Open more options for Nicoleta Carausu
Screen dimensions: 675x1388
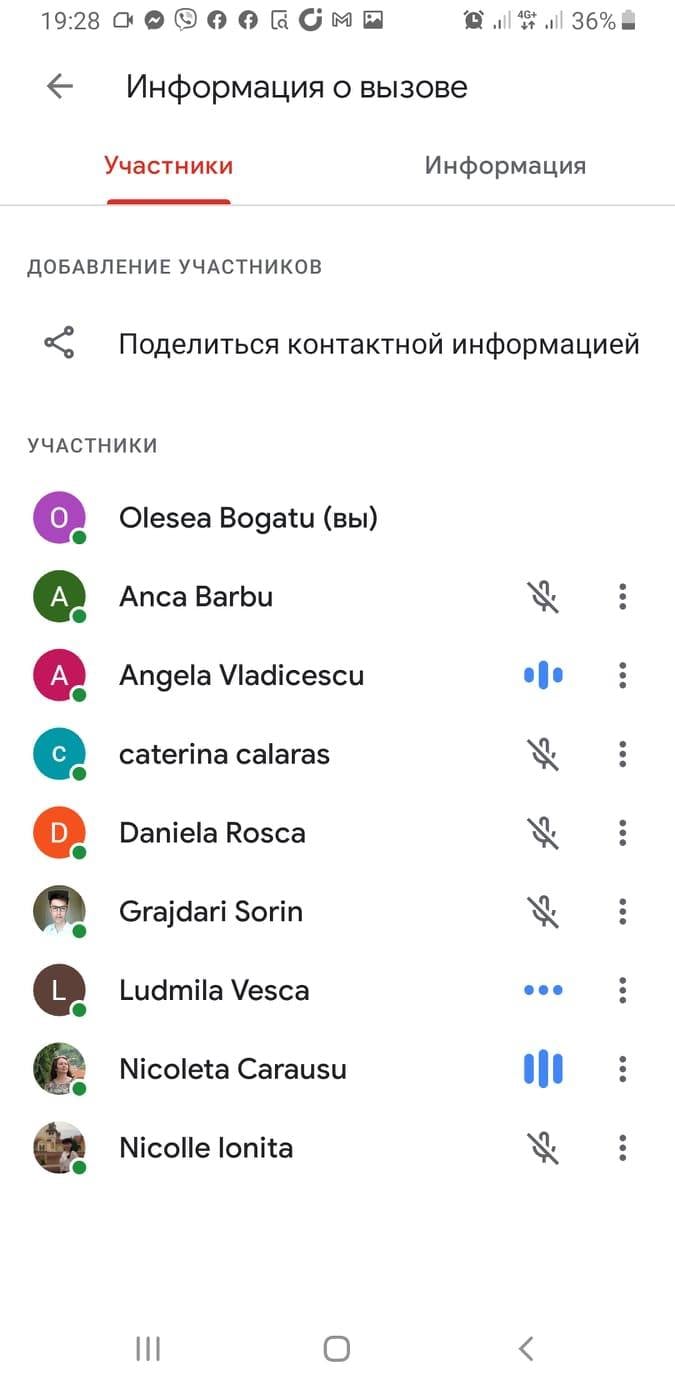tap(622, 1069)
